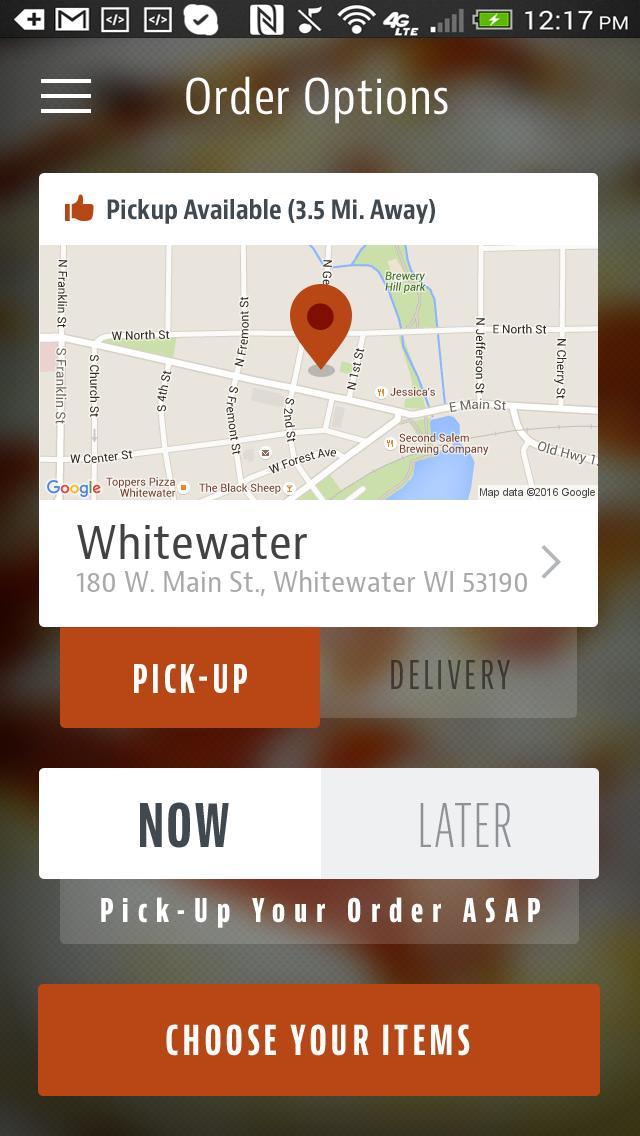Select the Pick-Up order option

click(x=190, y=677)
